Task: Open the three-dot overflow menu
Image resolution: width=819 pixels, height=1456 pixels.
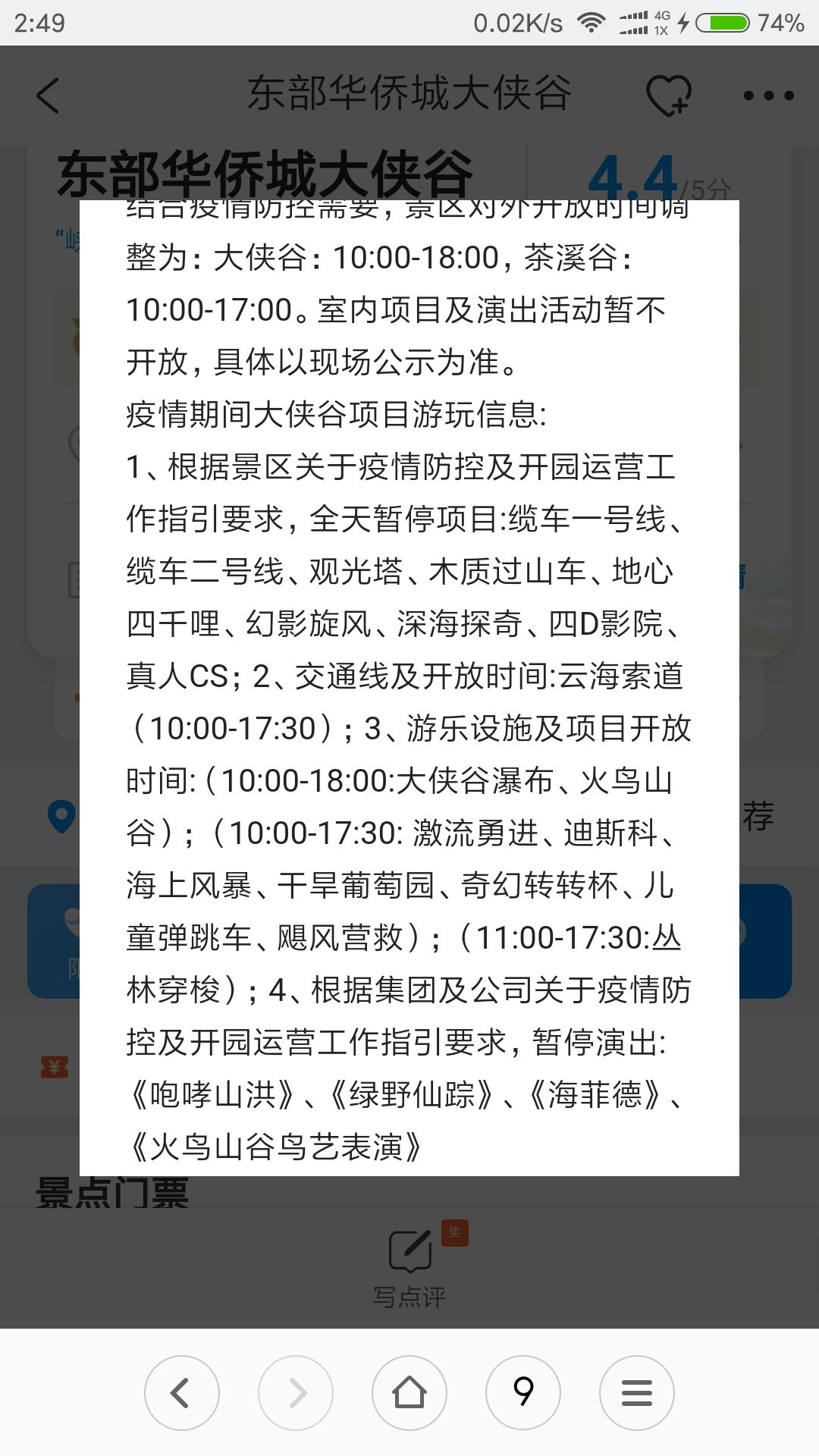Action: coord(768,96)
